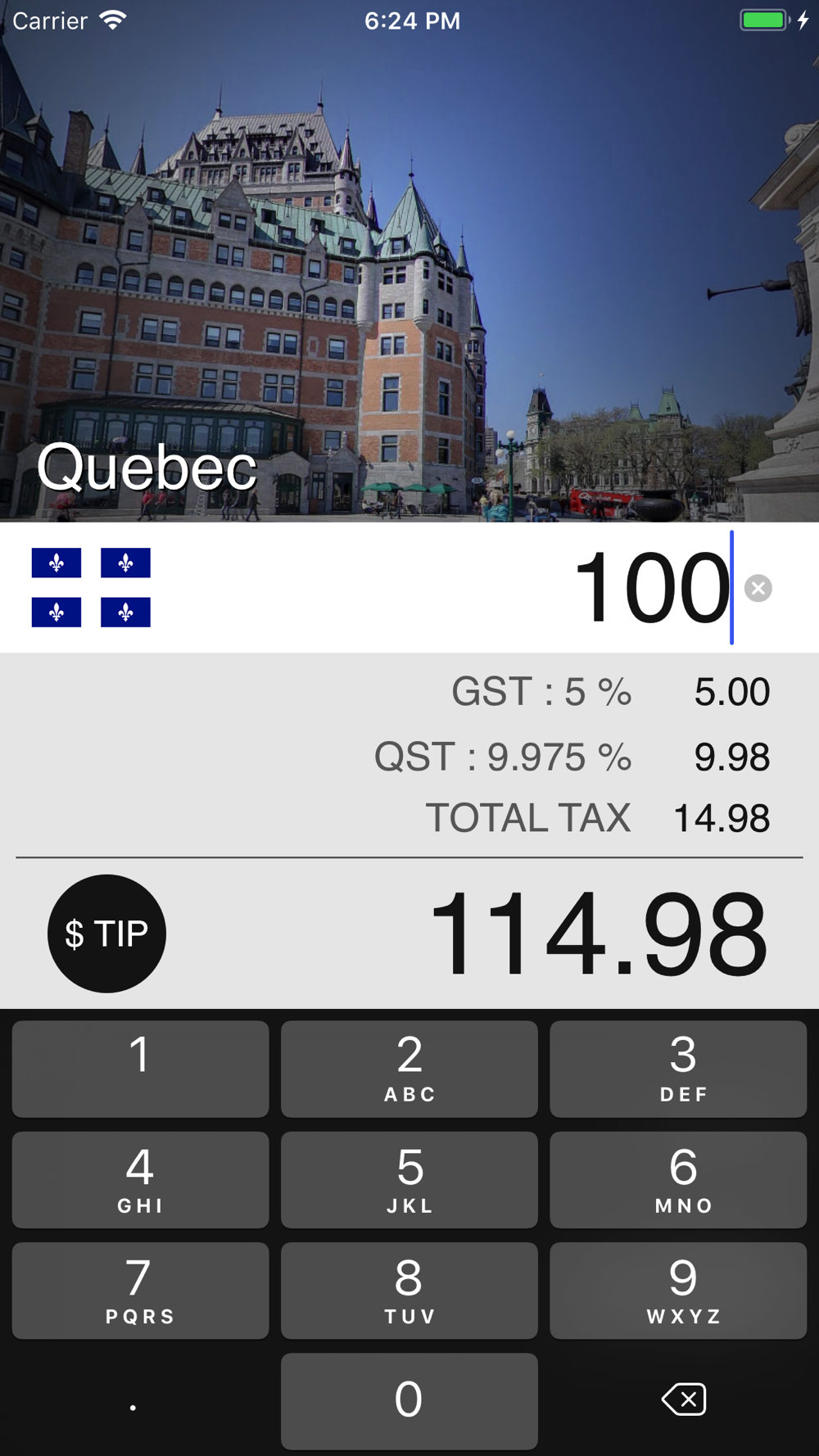The height and width of the screenshot is (1456, 819).
Task: Hit the 8 key
Action: tap(409, 1291)
